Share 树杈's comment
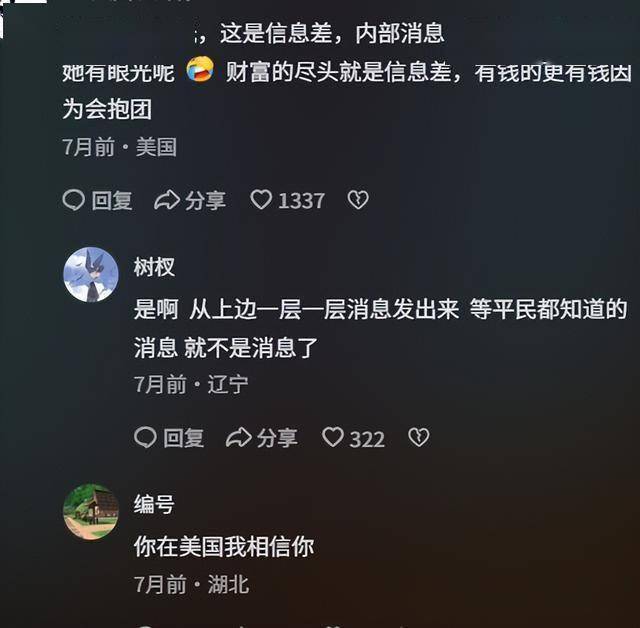This screenshot has width=640, height=628. 262,437
